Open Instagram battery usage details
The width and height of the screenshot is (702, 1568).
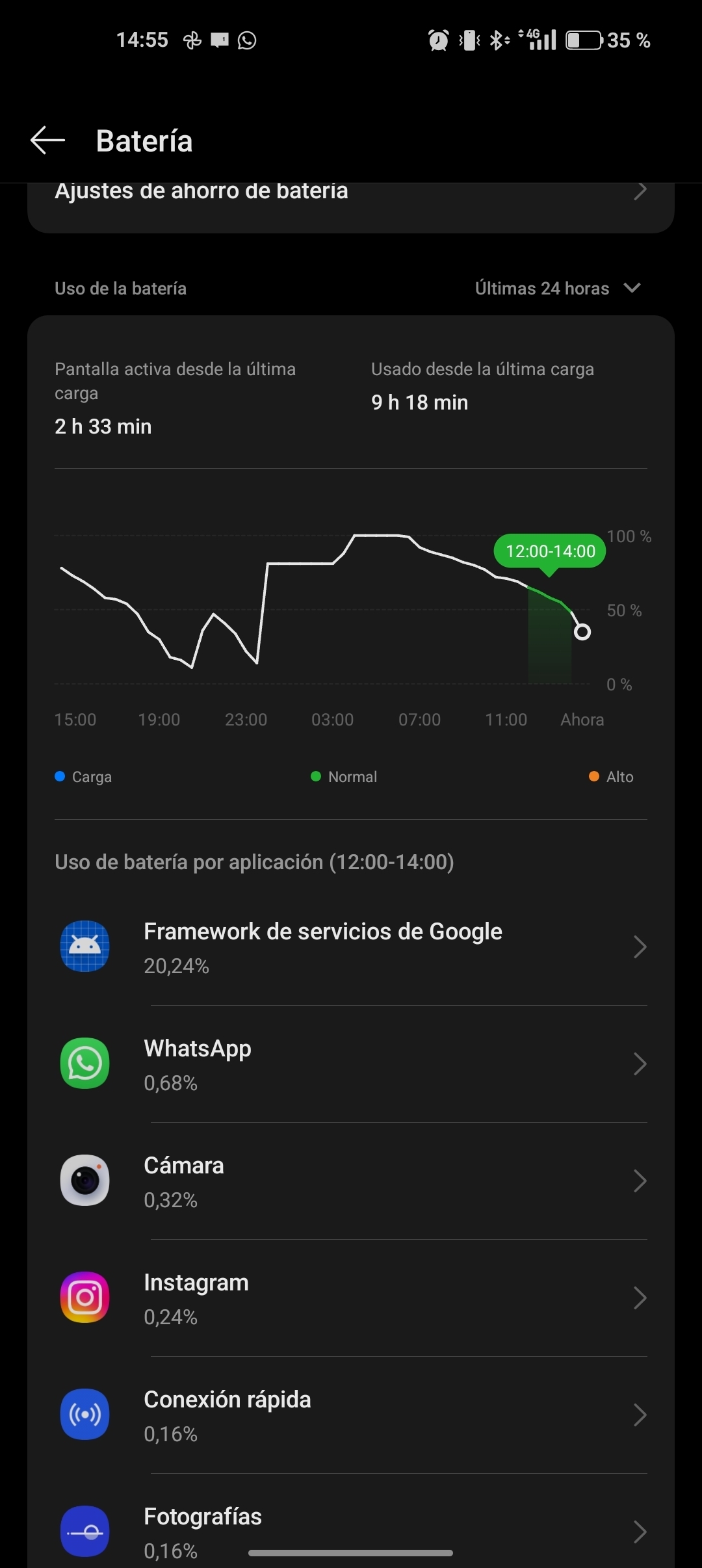tap(351, 1298)
